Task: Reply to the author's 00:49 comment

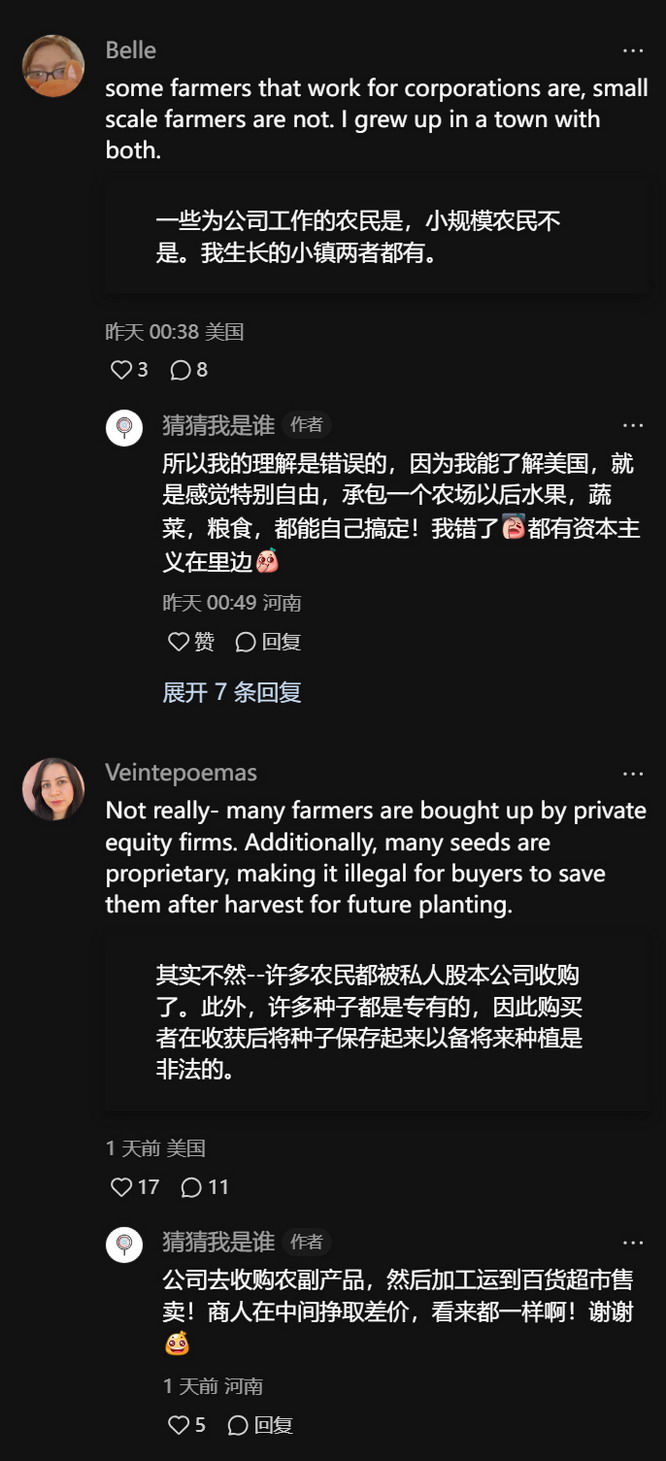Action: pyautogui.click(x=246, y=642)
